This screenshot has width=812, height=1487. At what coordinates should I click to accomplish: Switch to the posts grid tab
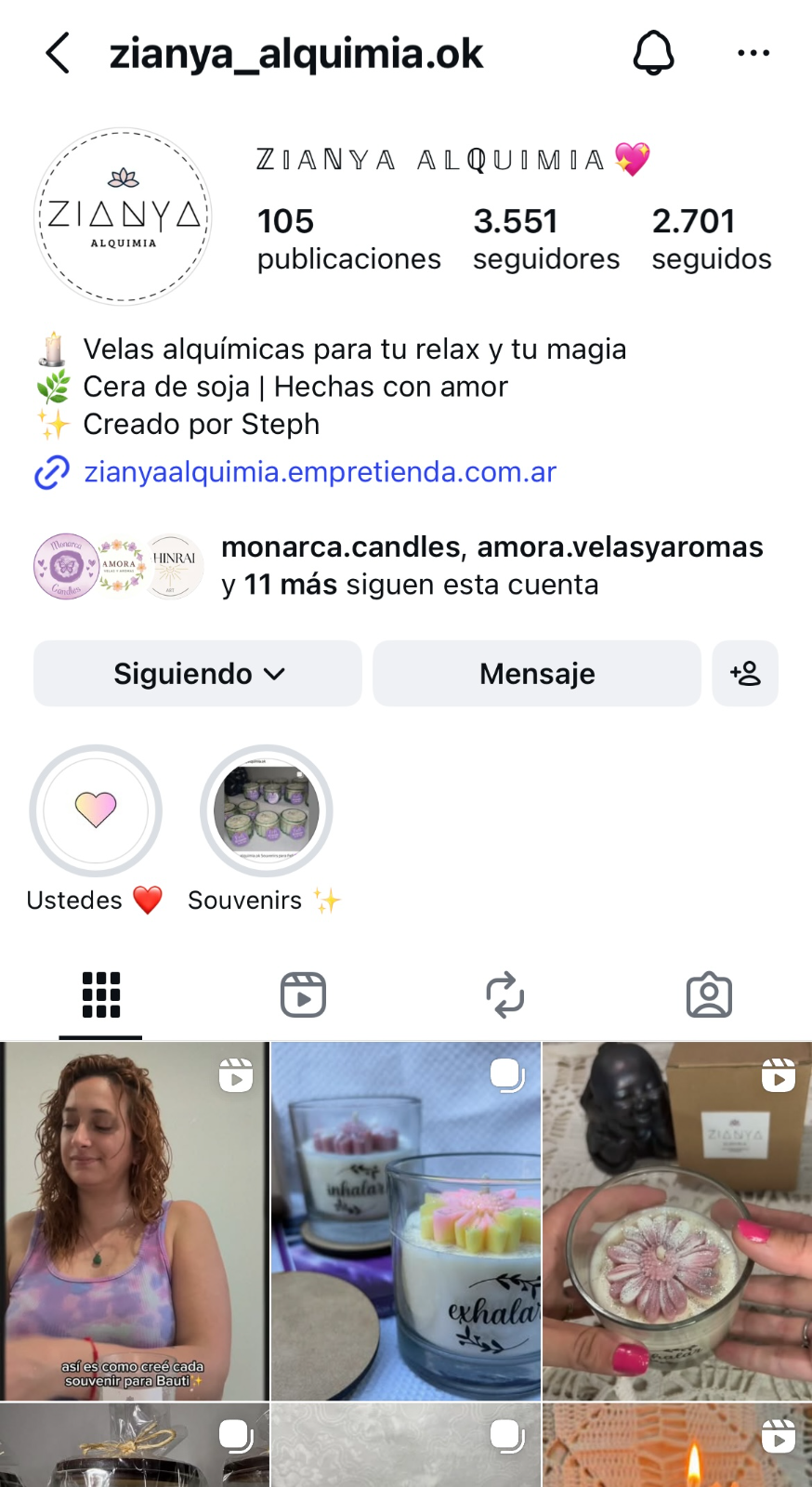point(100,995)
